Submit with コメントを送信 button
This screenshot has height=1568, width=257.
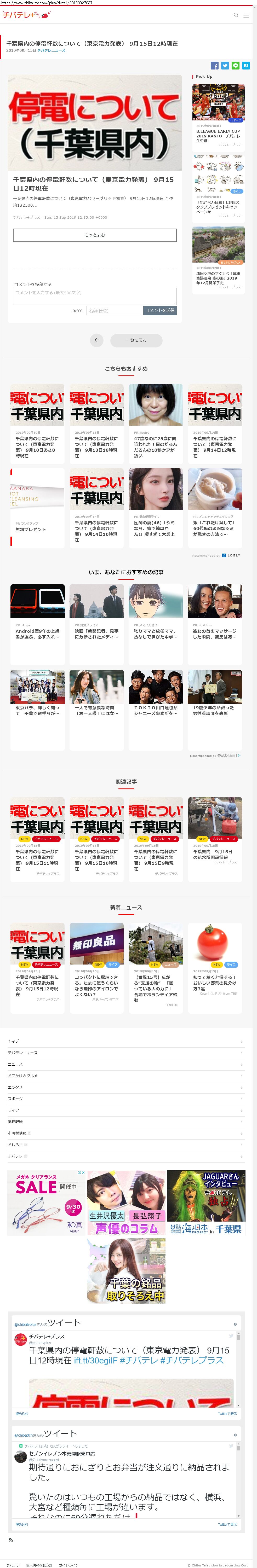click(x=159, y=310)
